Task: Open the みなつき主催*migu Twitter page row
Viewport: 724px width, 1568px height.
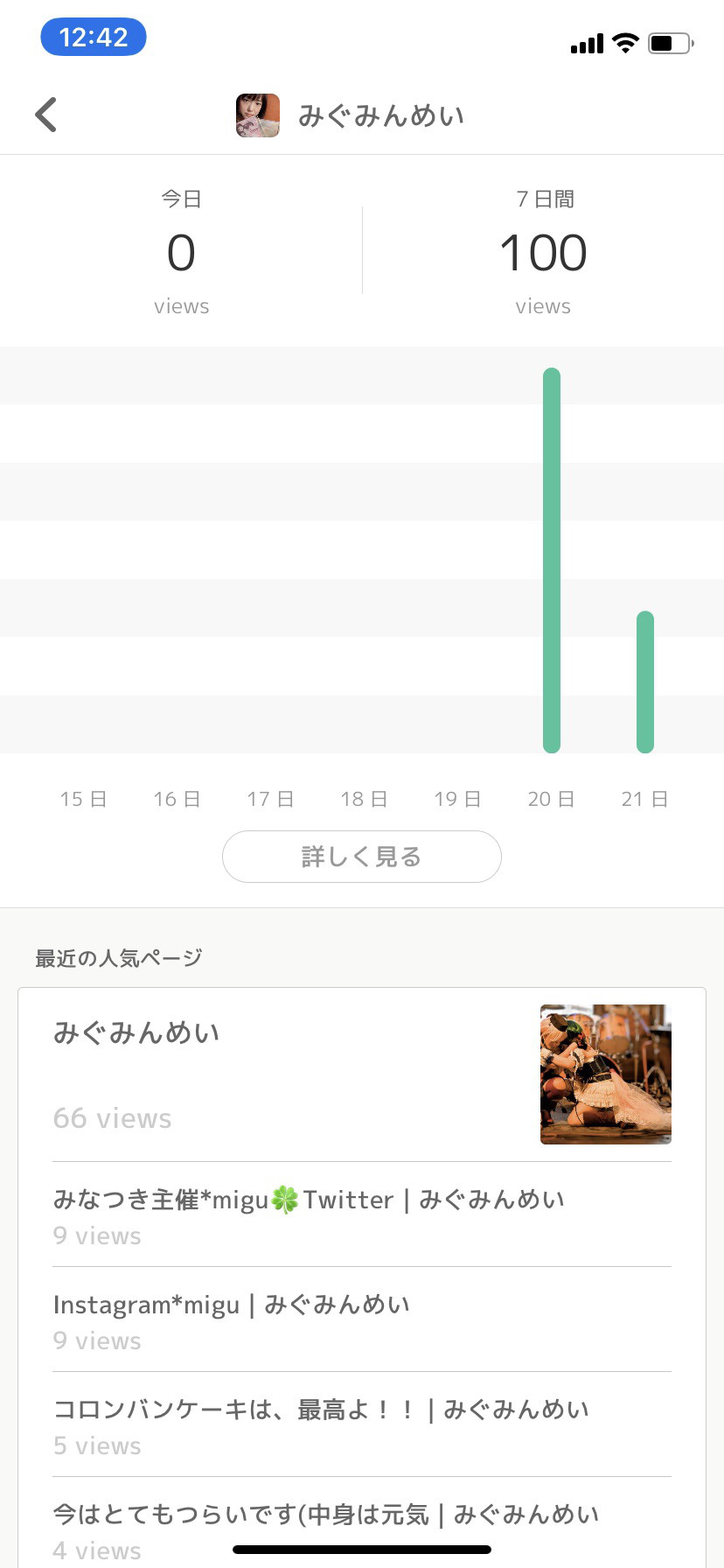Action: pos(362,1214)
